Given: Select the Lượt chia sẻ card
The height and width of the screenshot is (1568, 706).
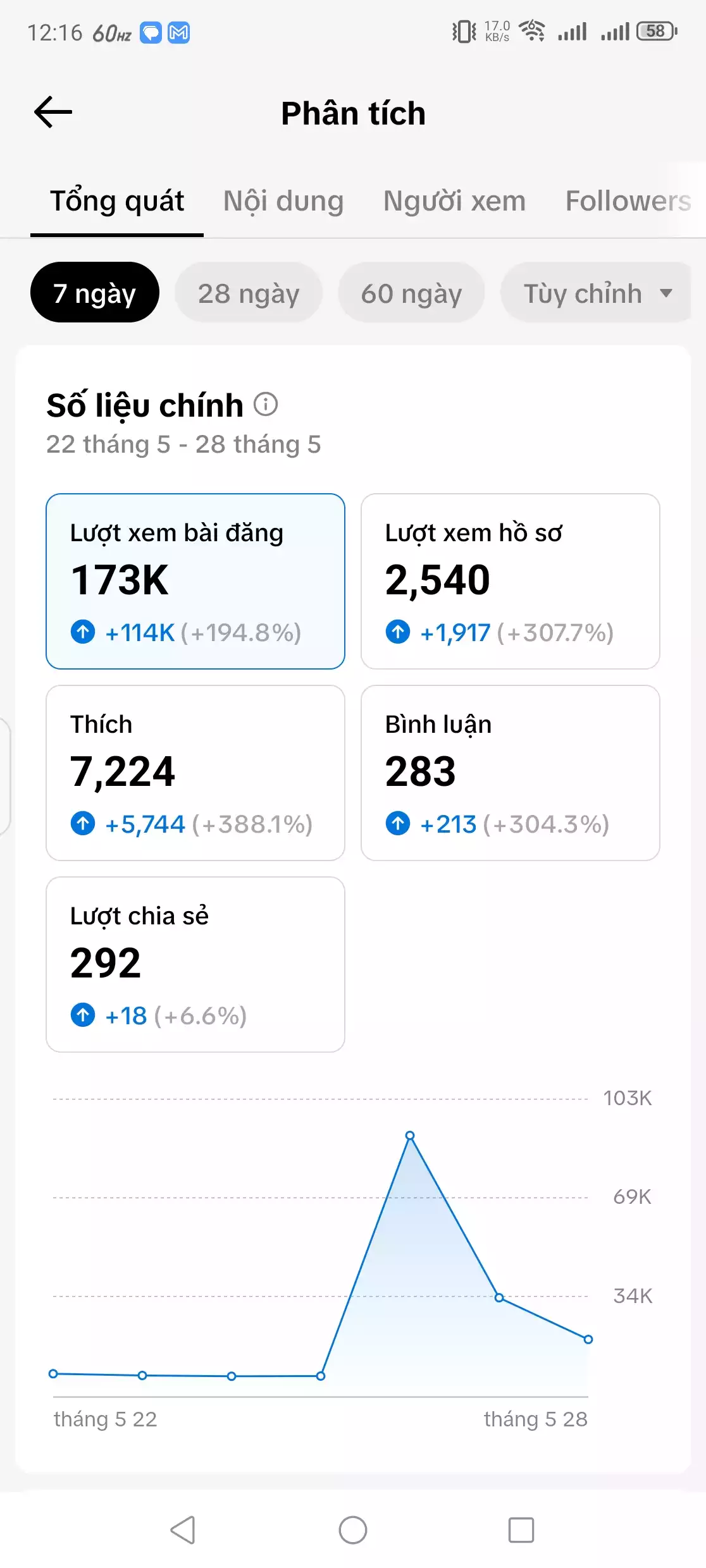Looking at the screenshot, I should (195, 964).
